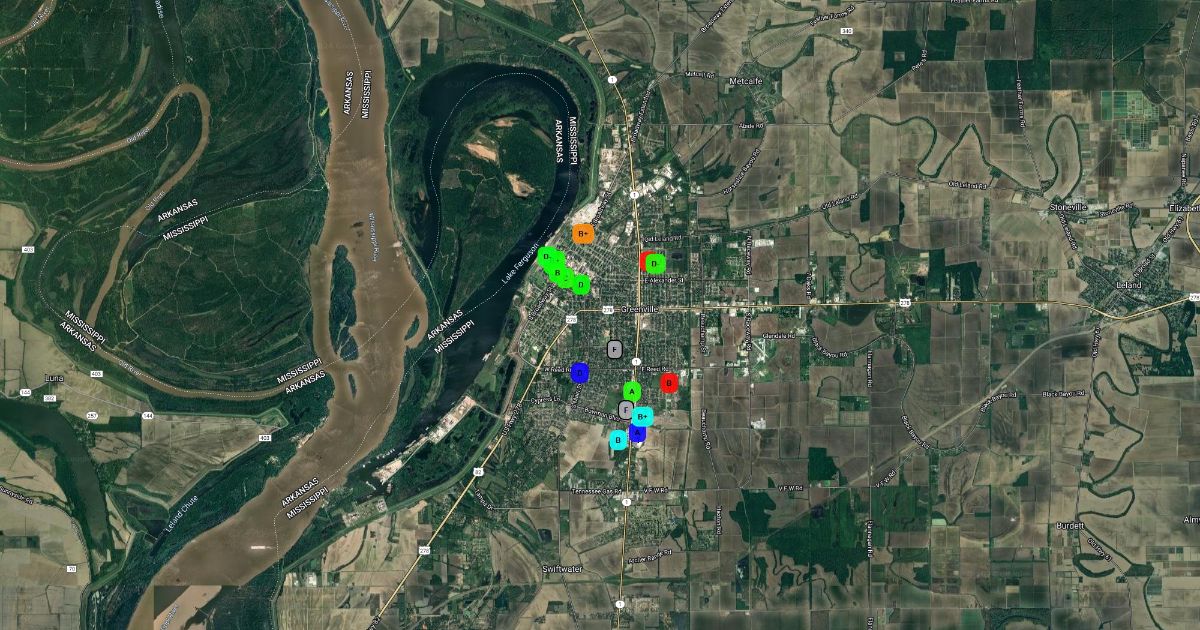Select the cyan B+ marker
The width and height of the screenshot is (1200, 630).
(x=643, y=416)
